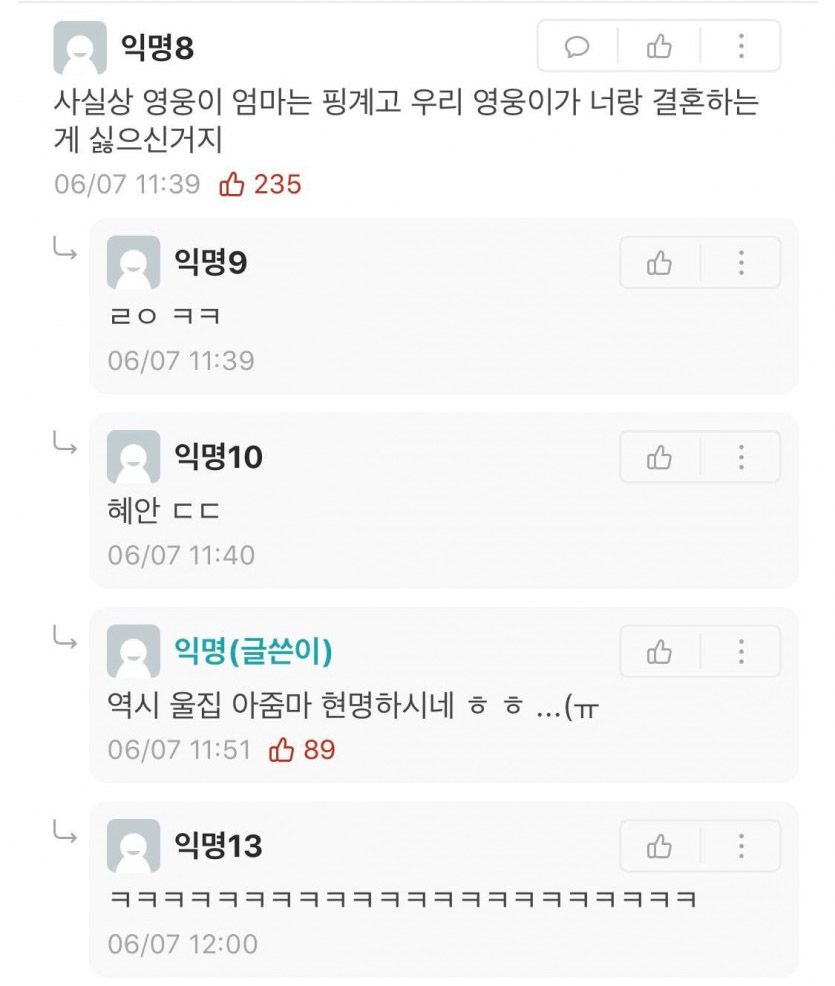Open the overflow menu on 익명9's reply
Viewport: 835px width, 986px height.
(741, 263)
